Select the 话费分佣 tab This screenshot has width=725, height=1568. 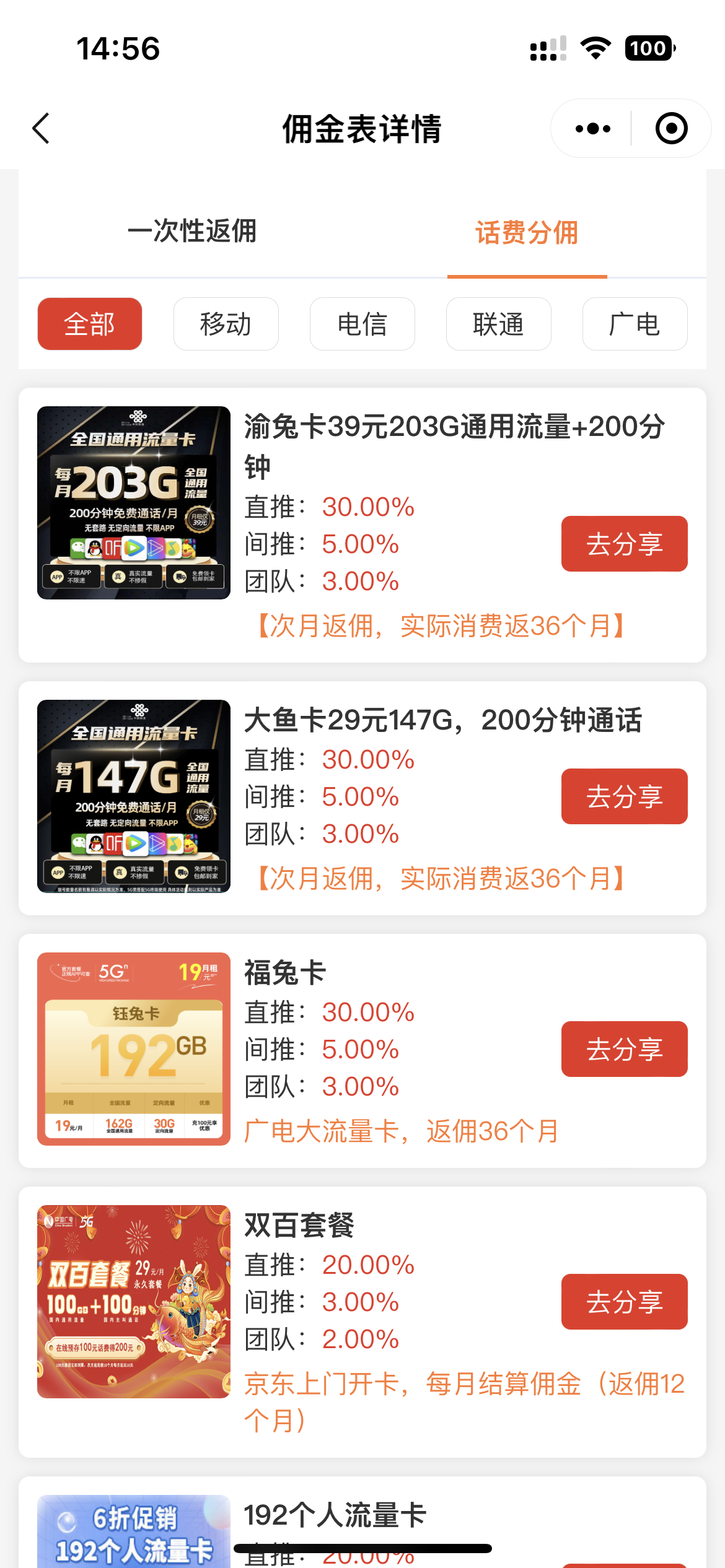click(x=527, y=233)
